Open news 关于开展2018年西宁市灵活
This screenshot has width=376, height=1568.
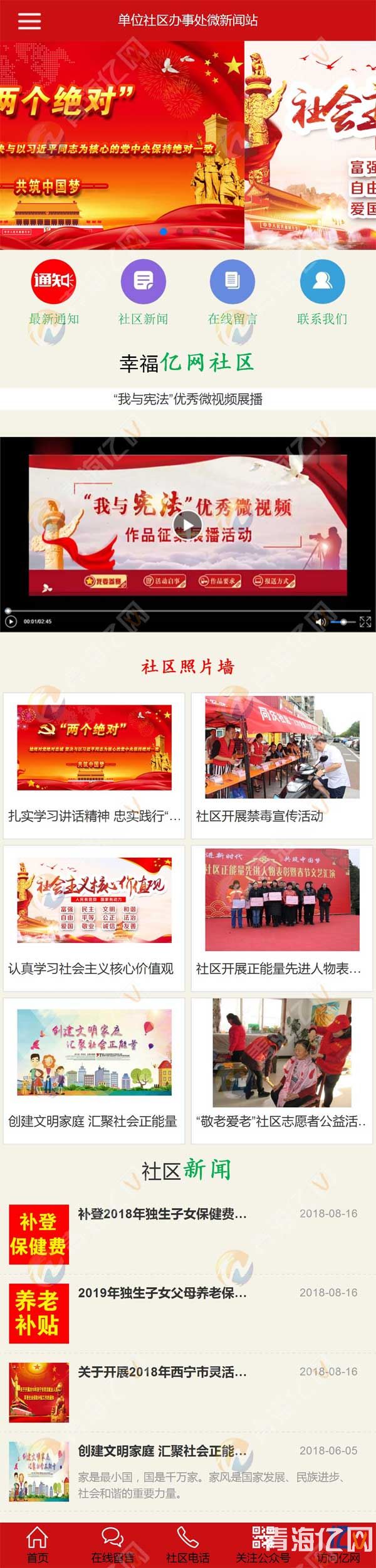pyautogui.click(x=162, y=1372)
